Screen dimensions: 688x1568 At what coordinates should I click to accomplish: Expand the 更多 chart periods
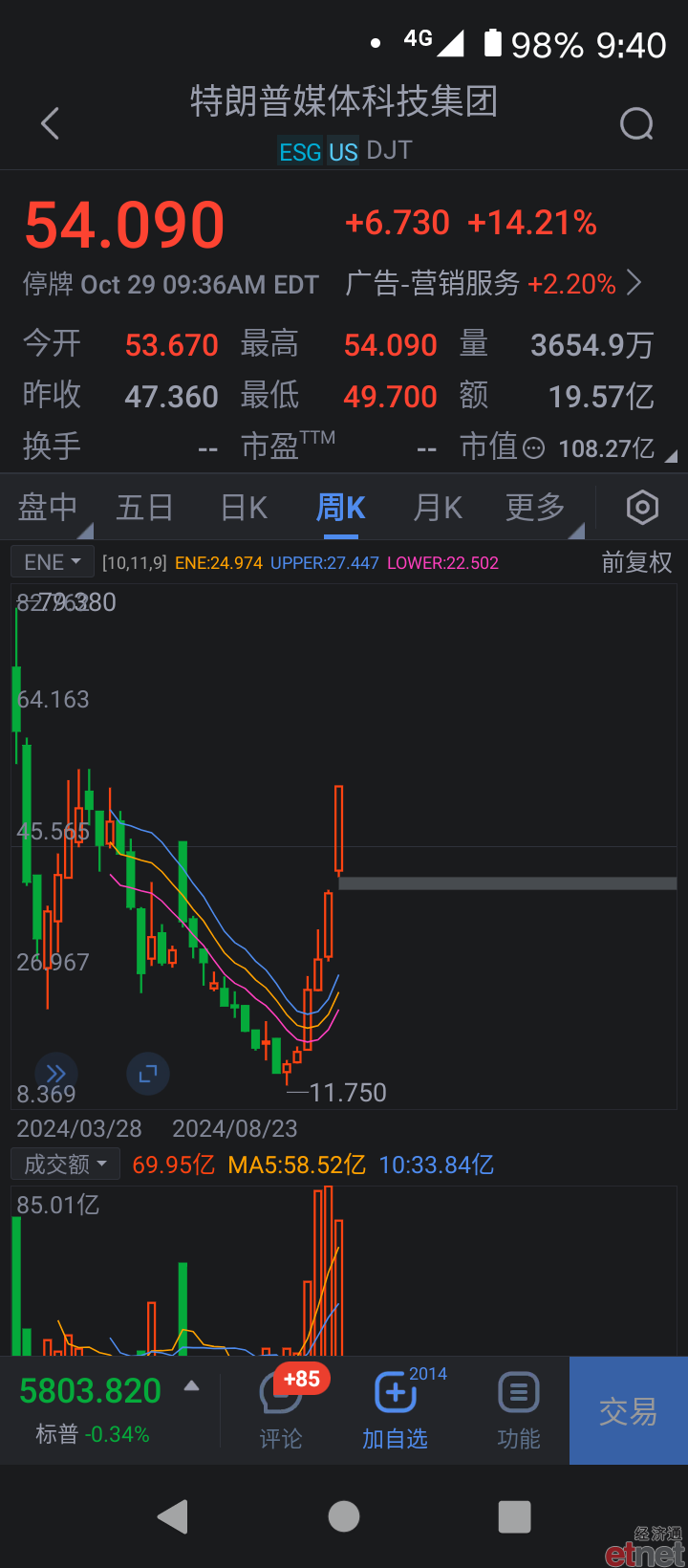tap(535, 508)
